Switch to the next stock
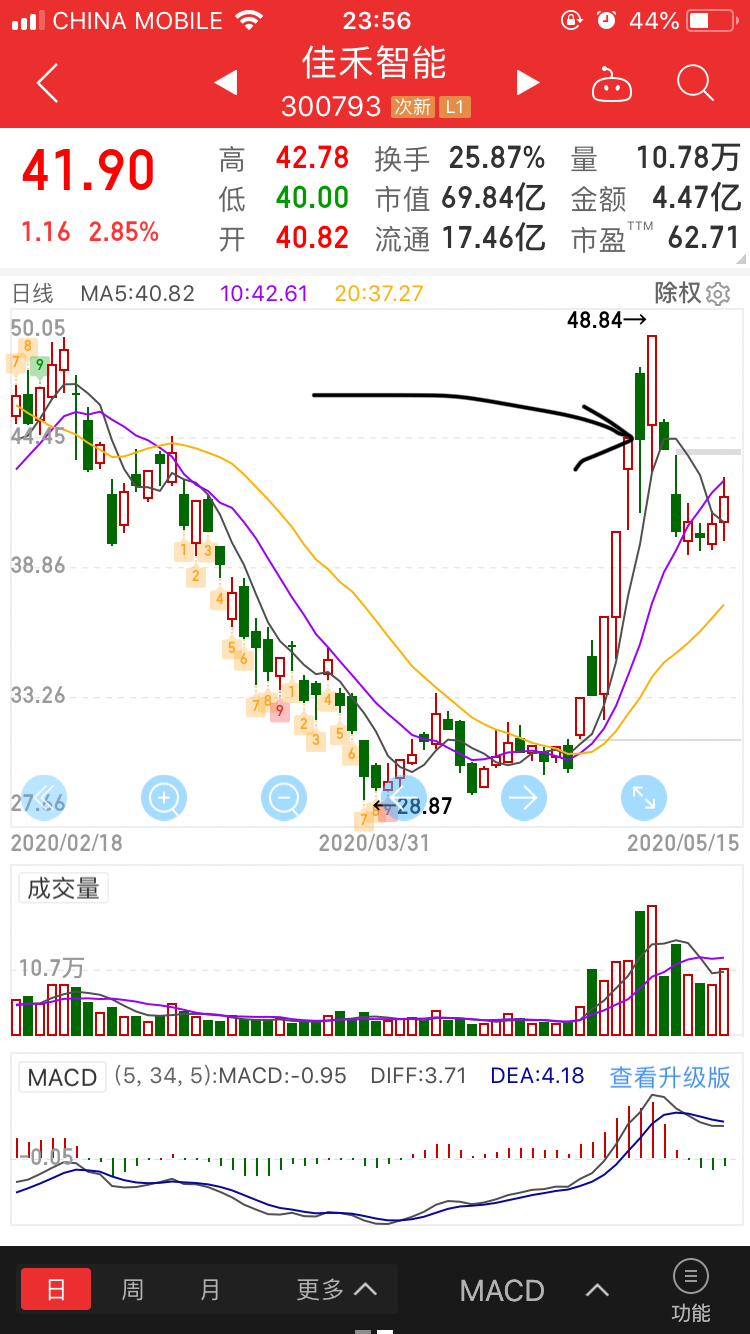Viewport: 750px width, 1334px height. click(527, 83)
